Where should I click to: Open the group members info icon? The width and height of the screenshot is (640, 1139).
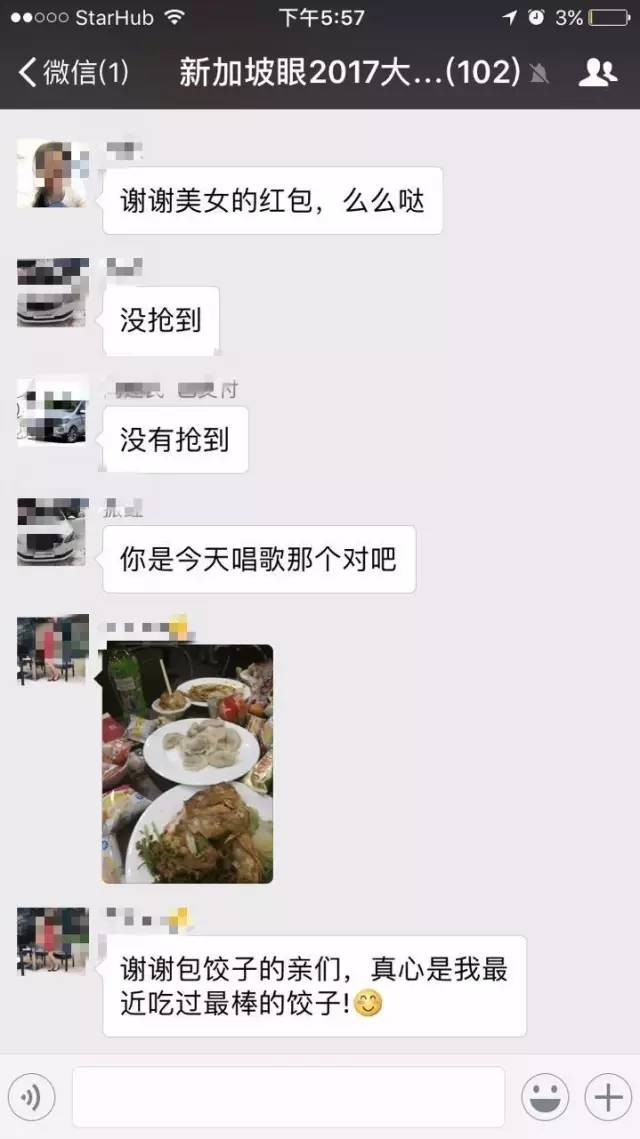[597, 72]
